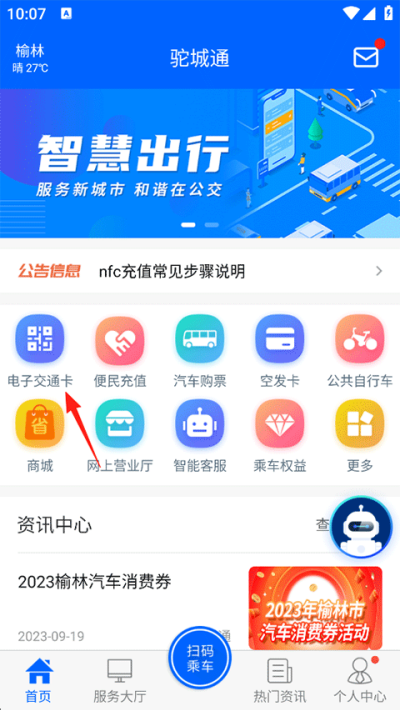Open the nfc充值常见步骤说明 announcement
The image size is (400, 710).
(200, 271)
